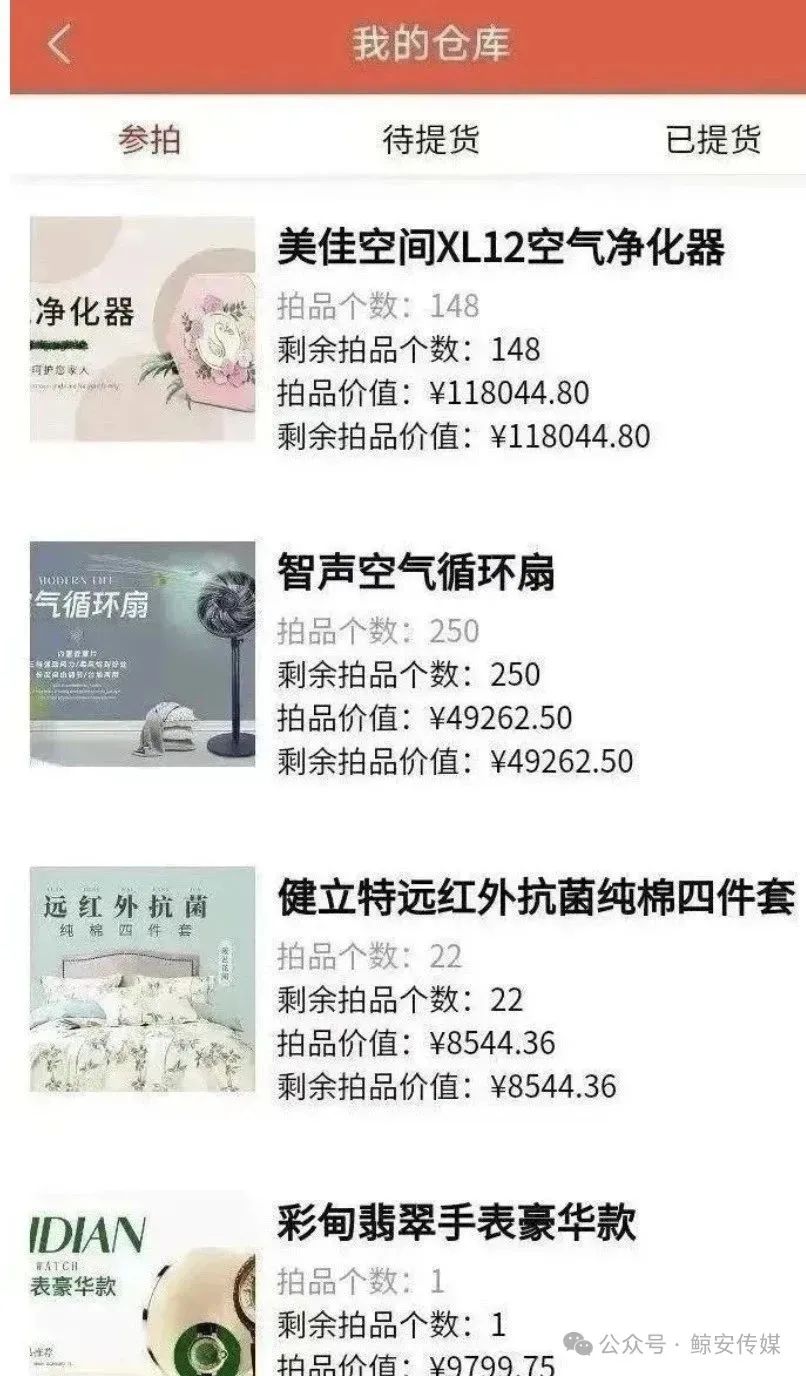Go back using the header arrow
Screen dimensions: 806x1376
pos(60,45)
